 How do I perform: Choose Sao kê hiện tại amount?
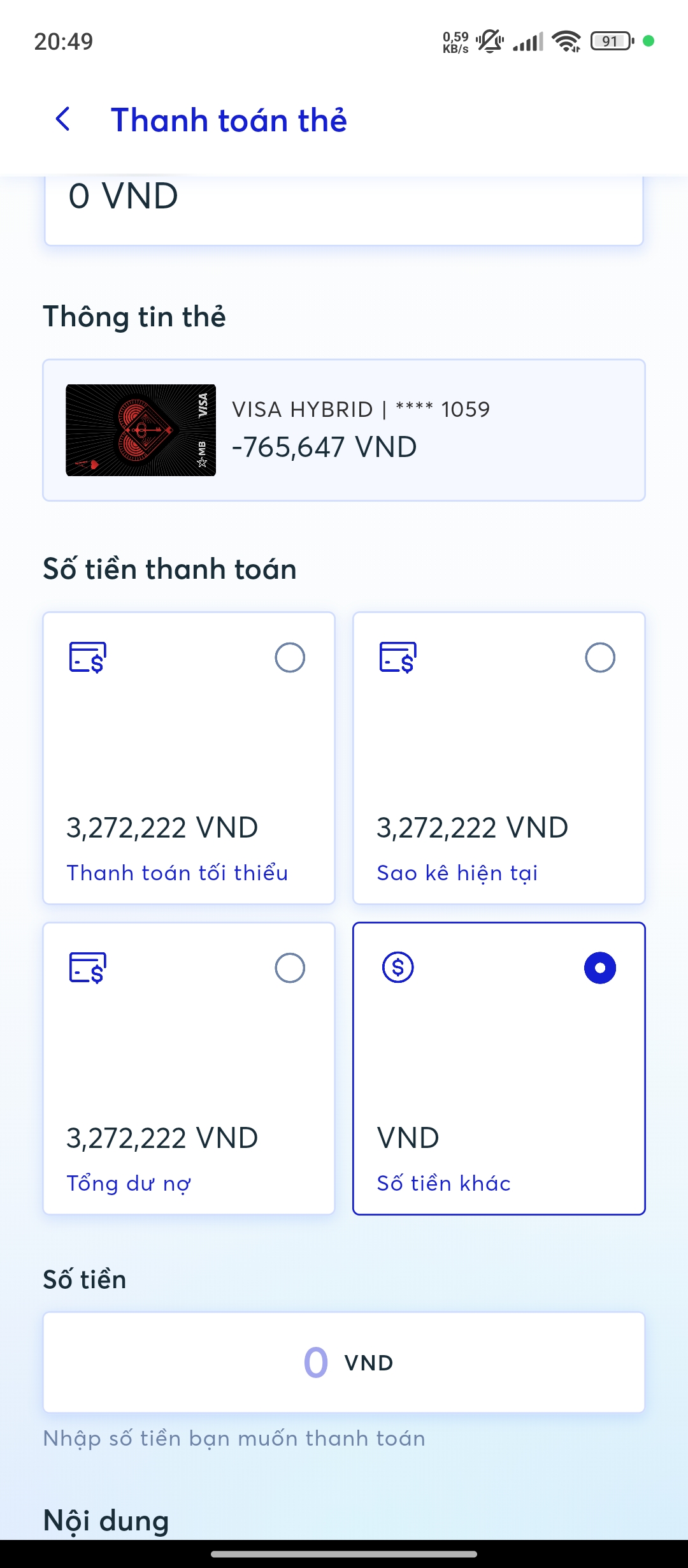click(x=499, y=757)
